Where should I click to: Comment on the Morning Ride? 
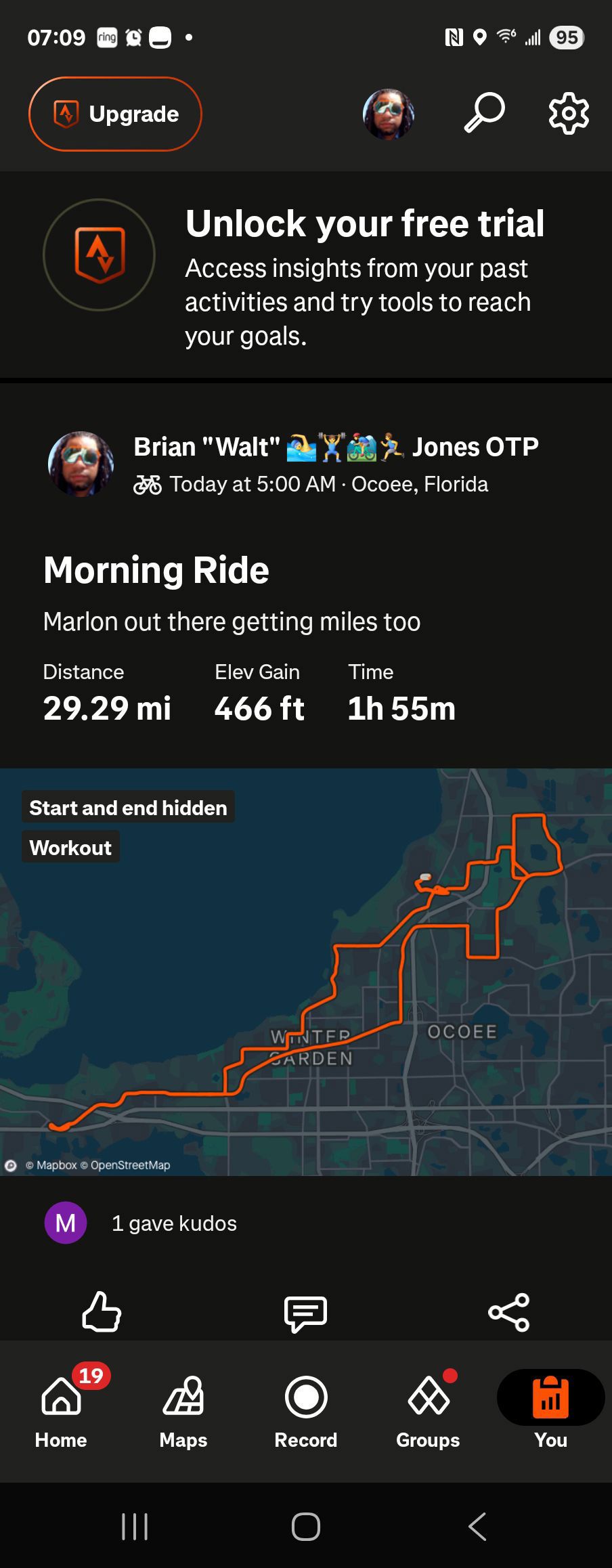point(305,1313)
